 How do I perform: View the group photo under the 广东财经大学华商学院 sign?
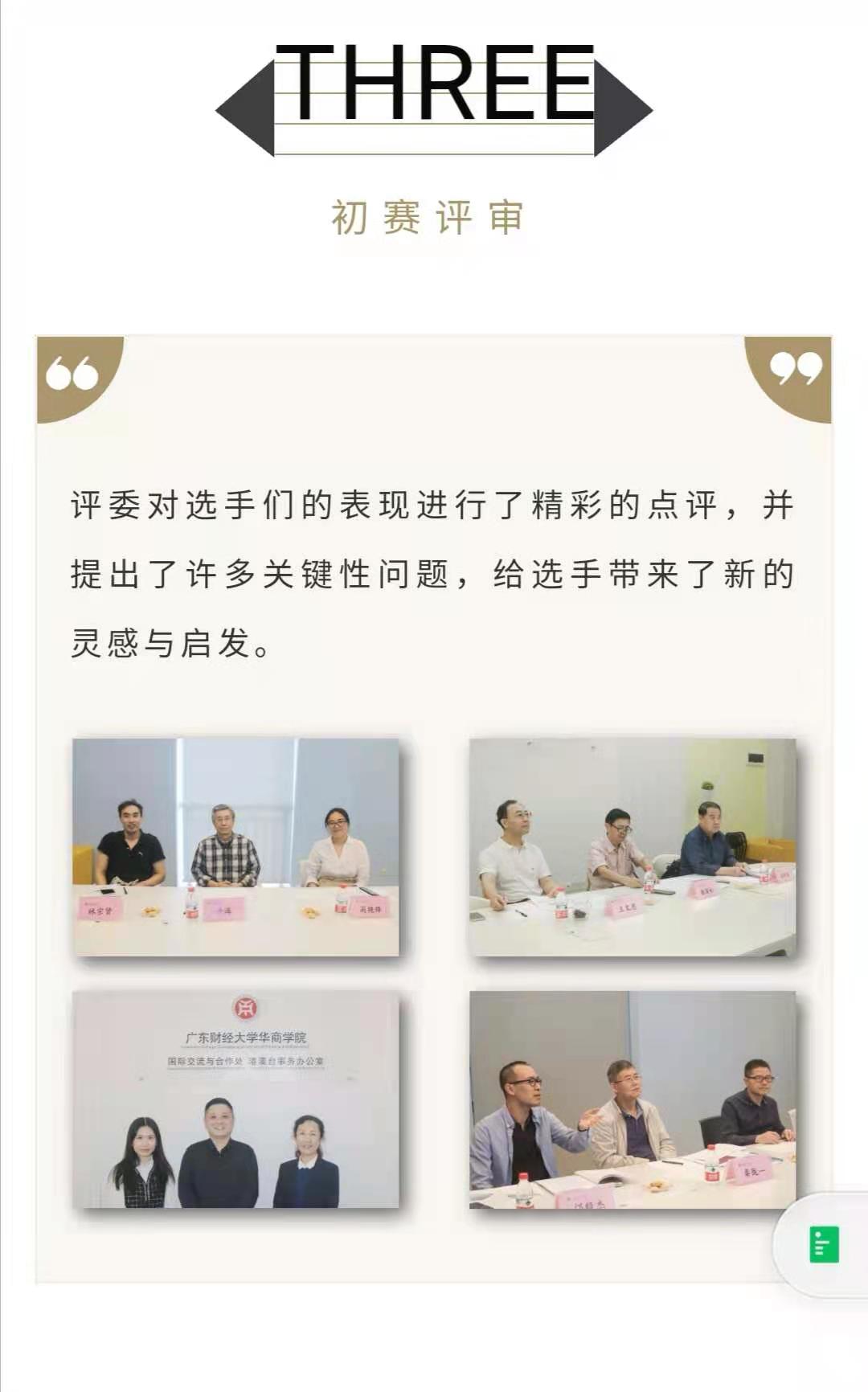235,1099
